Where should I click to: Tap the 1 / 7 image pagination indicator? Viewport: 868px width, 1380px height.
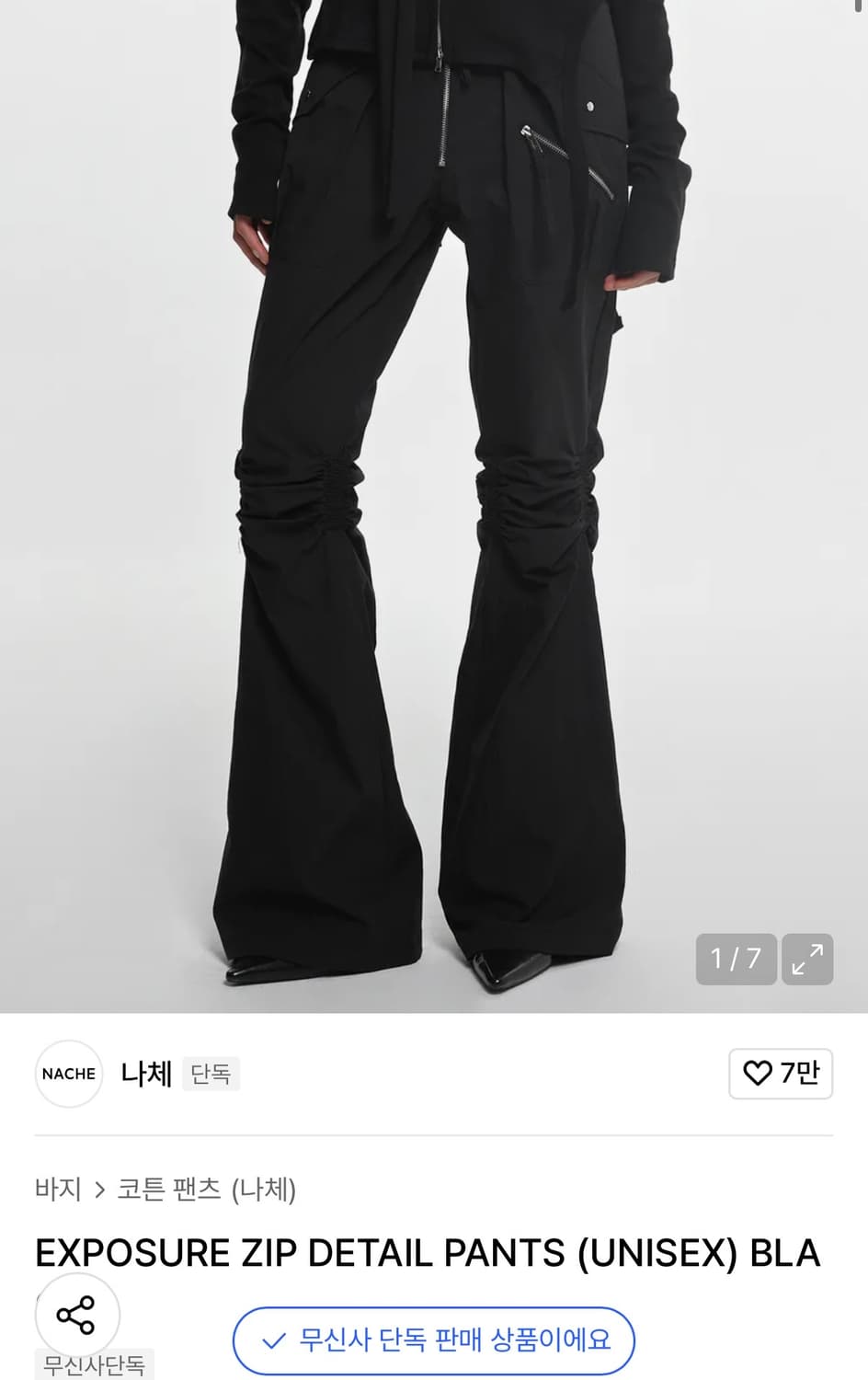736,960
